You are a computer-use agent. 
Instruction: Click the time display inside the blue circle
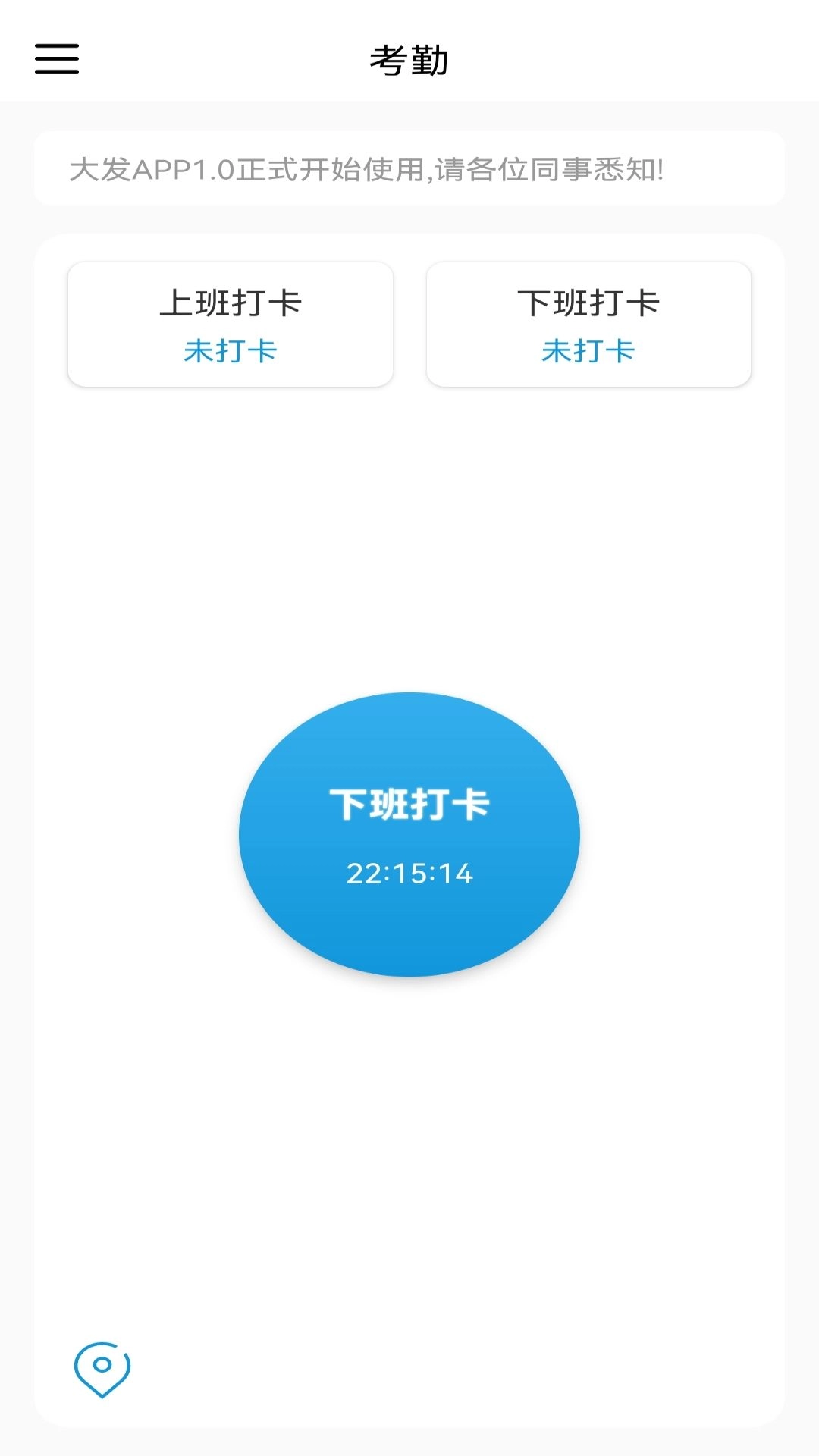(409, 874)
